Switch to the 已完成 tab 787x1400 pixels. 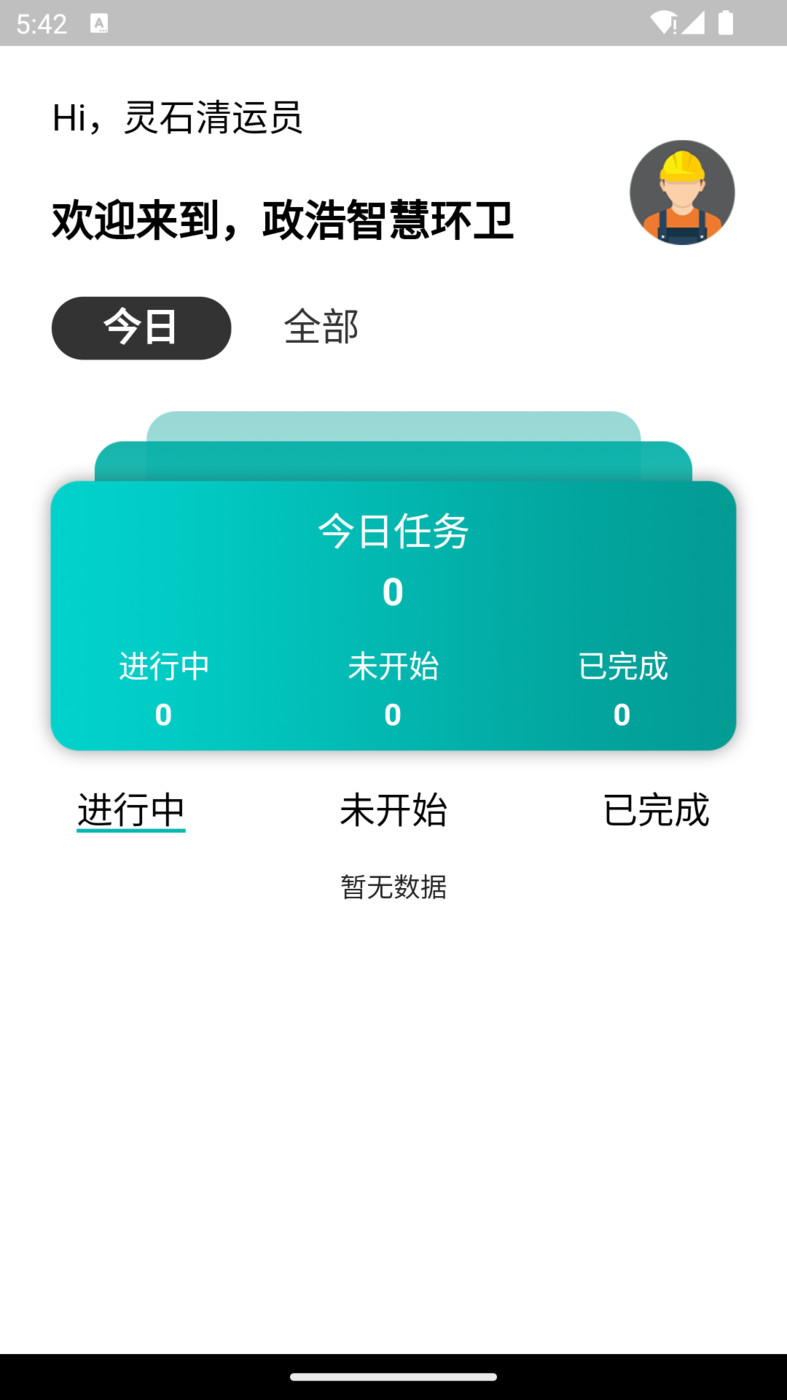click(656, 811)
